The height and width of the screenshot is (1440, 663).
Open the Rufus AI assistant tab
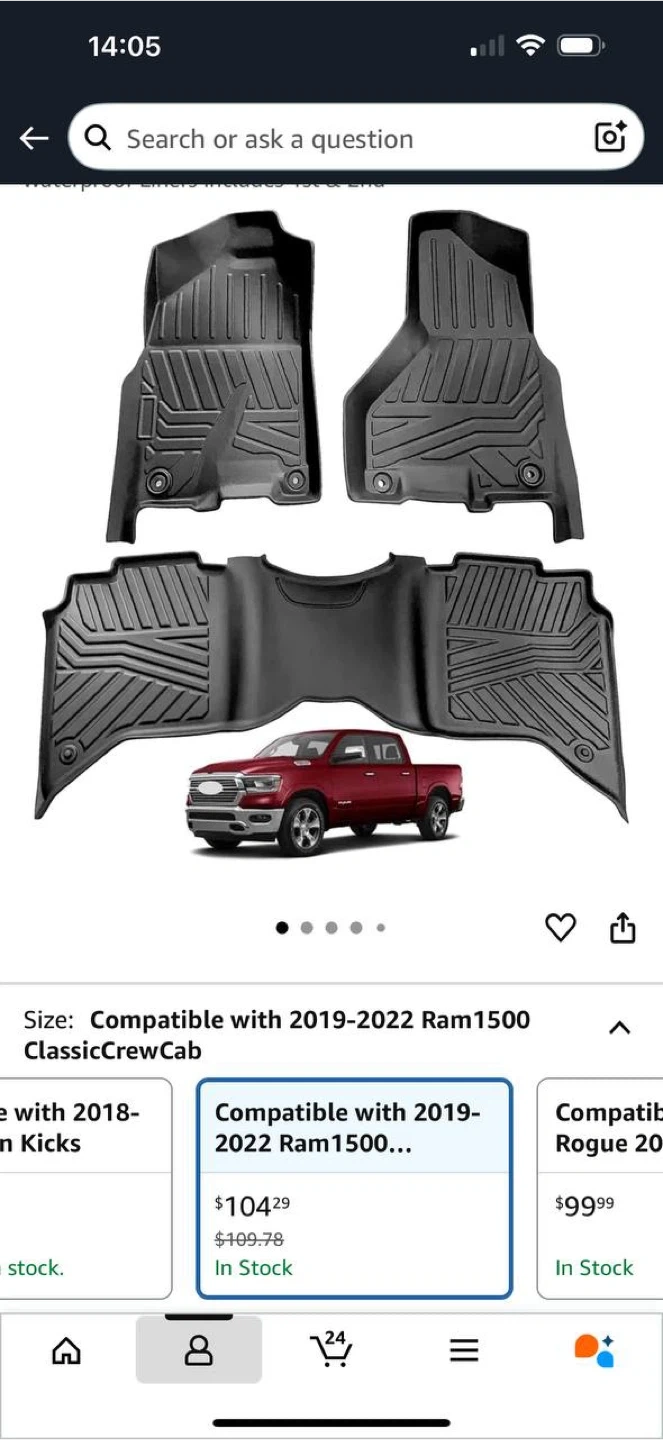[595, 1350]
